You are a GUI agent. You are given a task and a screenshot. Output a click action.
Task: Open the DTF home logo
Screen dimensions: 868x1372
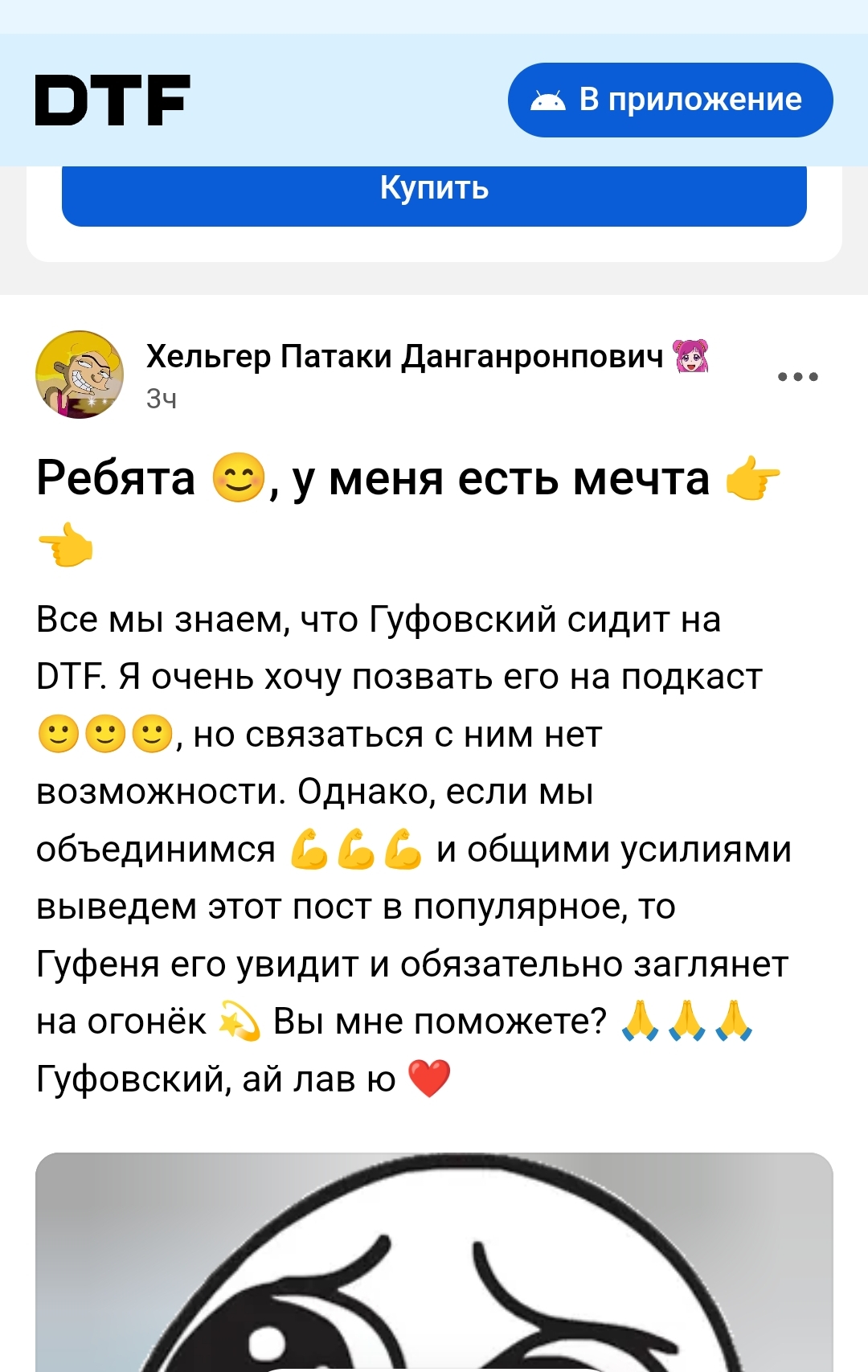[113, 100]
